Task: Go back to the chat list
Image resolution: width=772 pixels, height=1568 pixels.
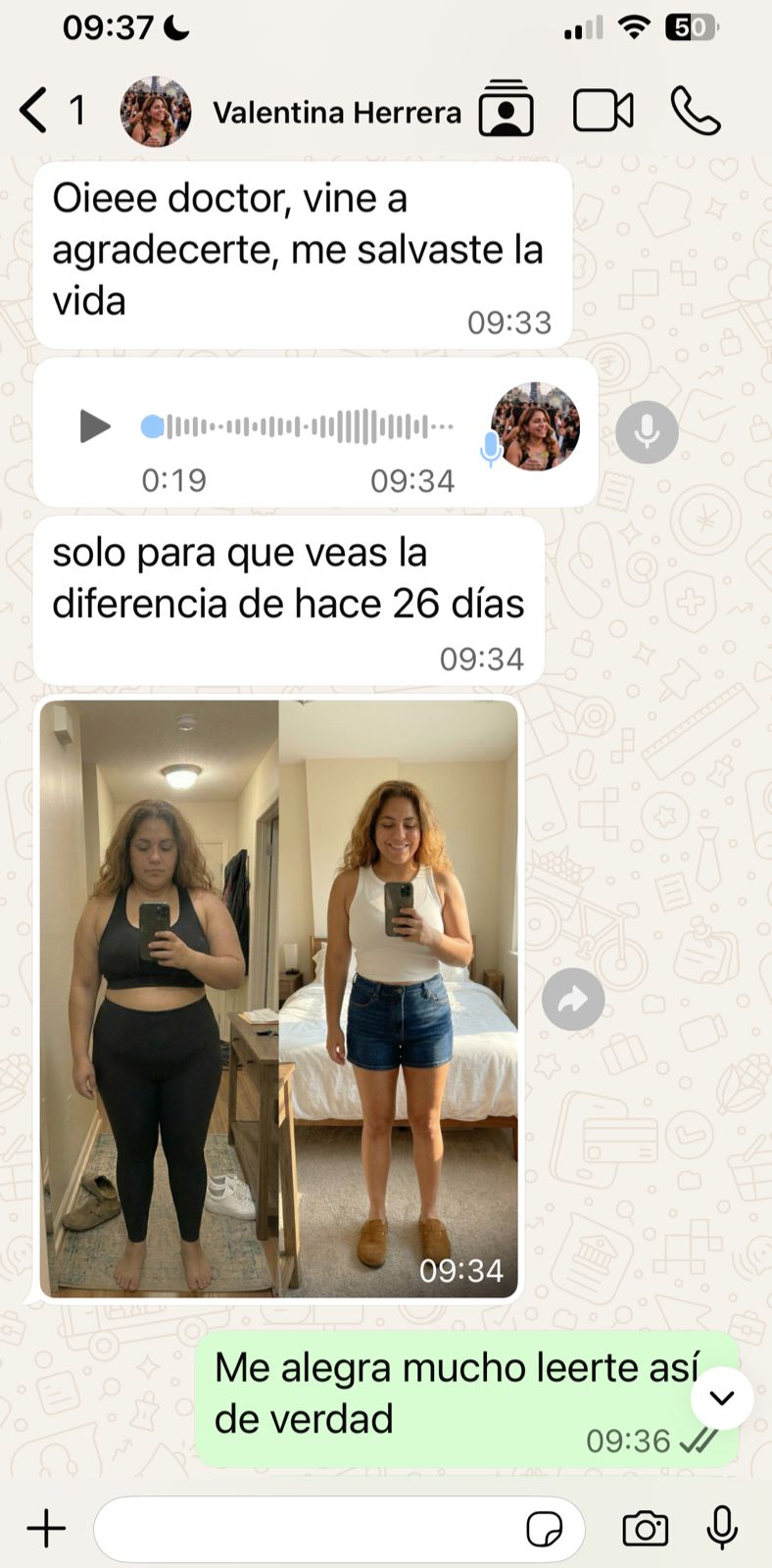Action: tap(35, 110)
